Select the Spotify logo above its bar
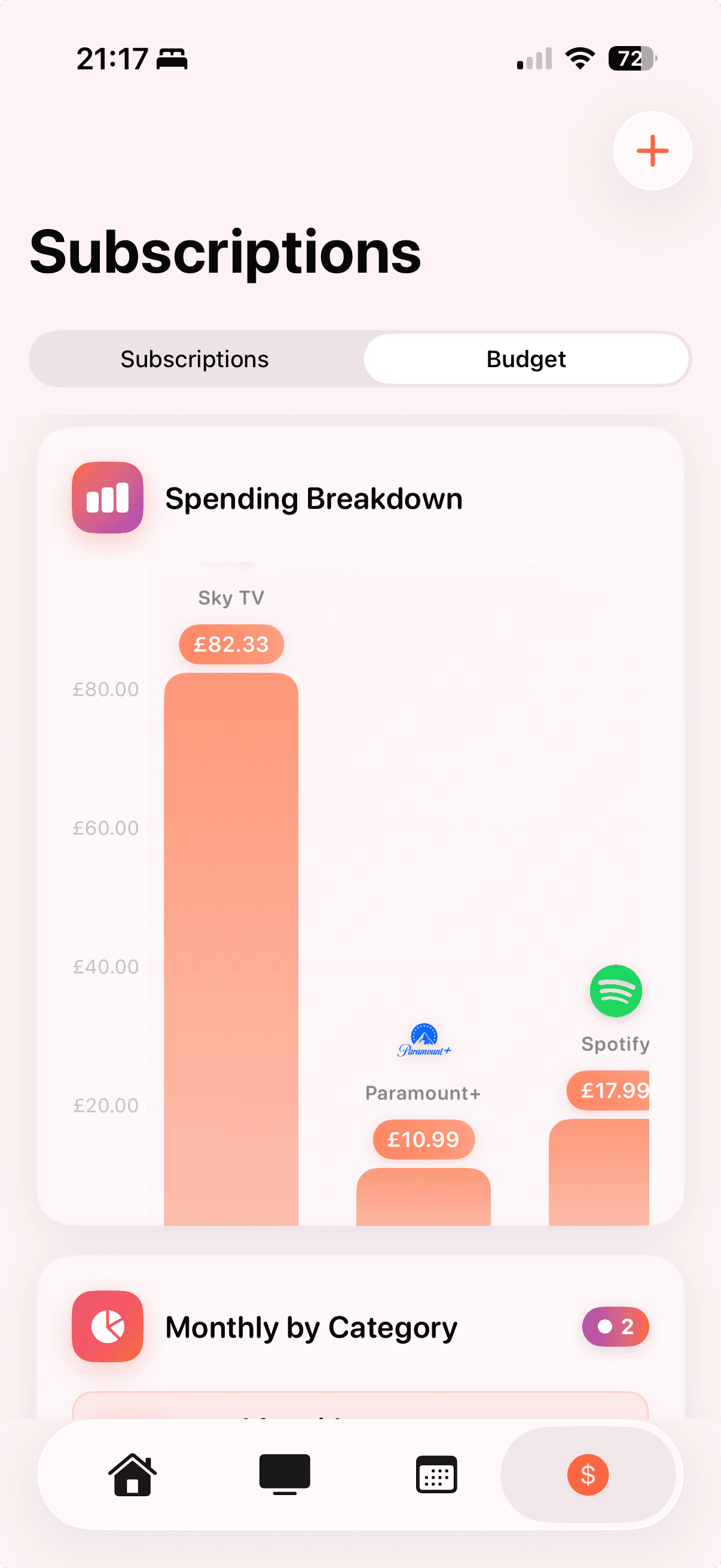This screenshot has height=1568, width=721. point(615,991)
